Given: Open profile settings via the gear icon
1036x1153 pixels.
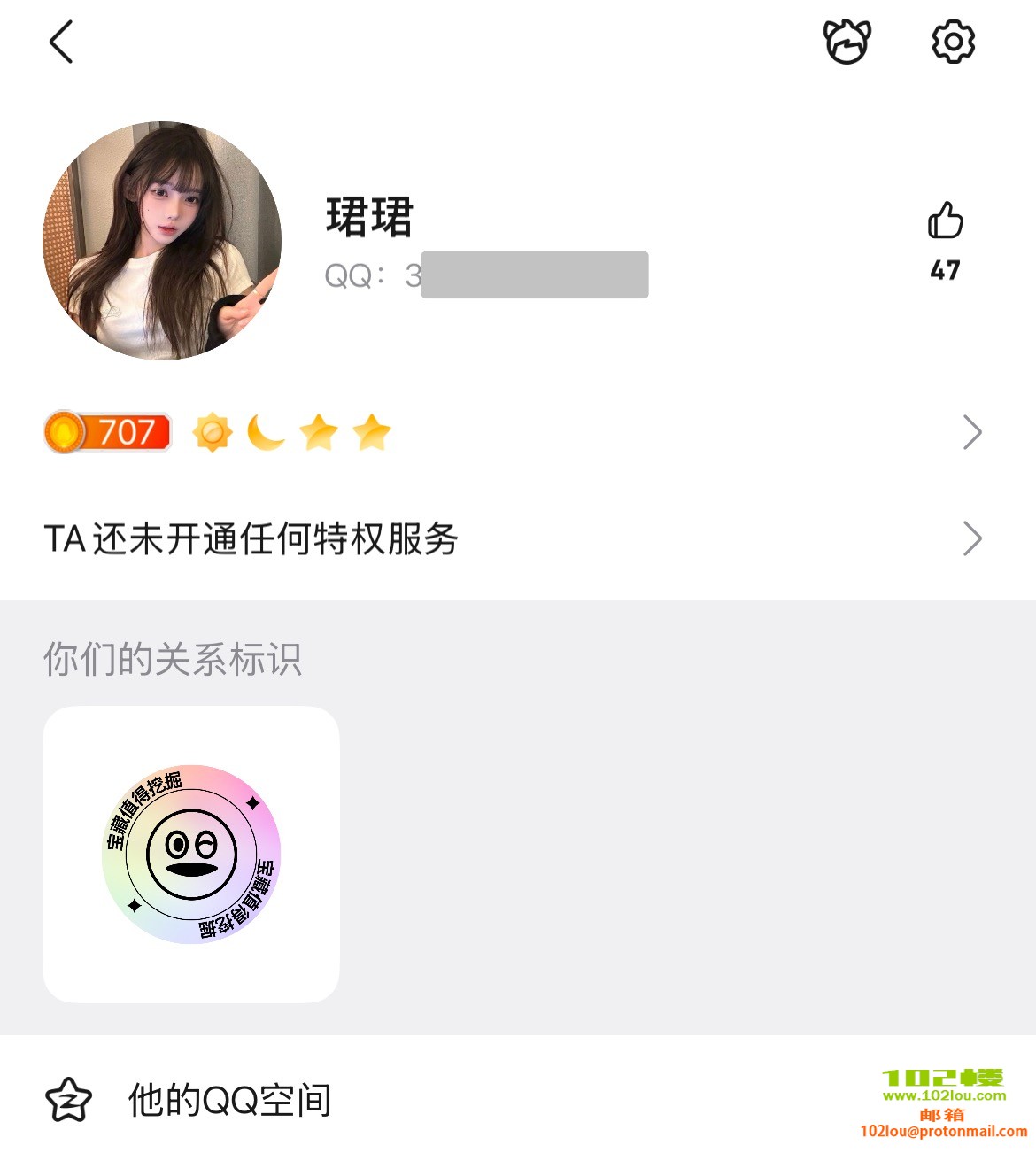Looking at the screenshot, I should point(953,42).
